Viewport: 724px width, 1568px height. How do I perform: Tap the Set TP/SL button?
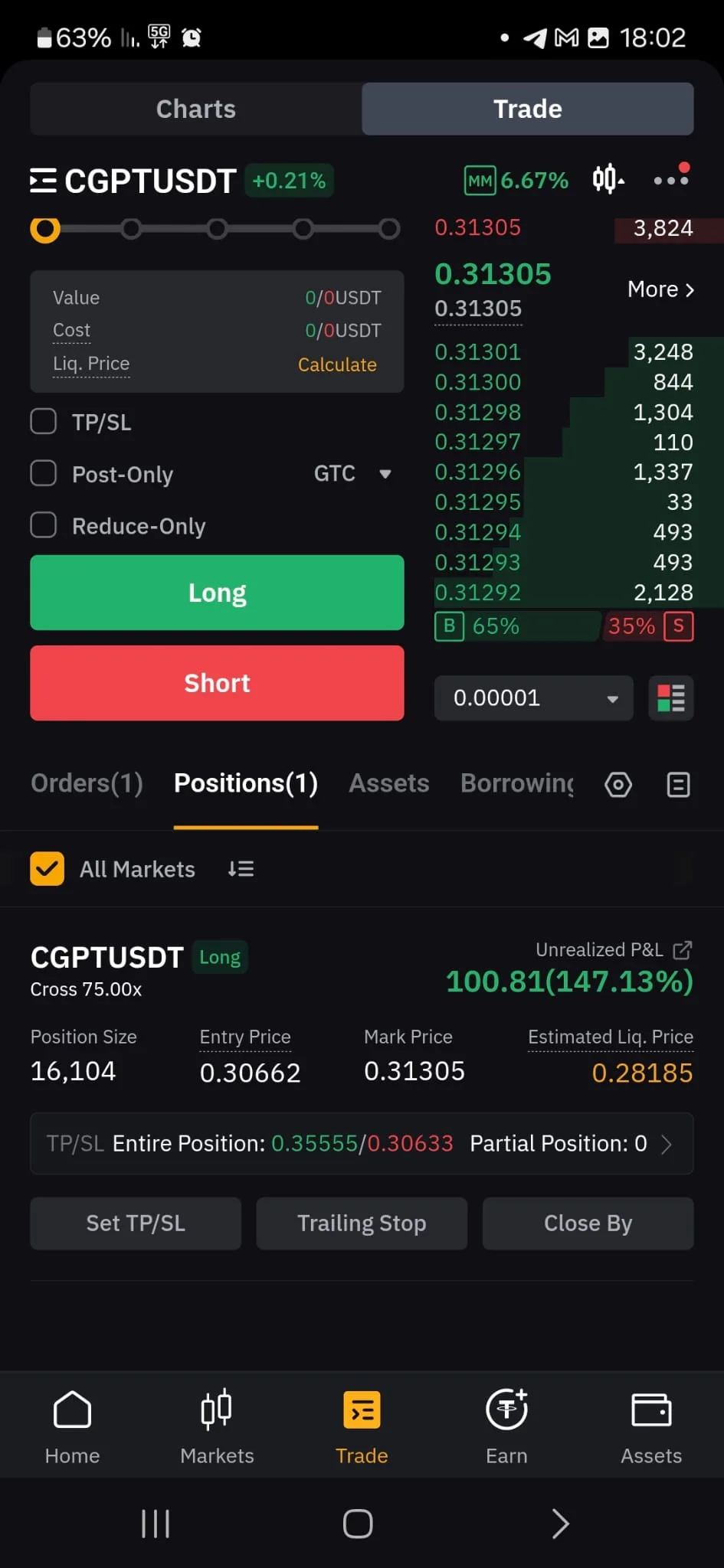pos(136,1223)
